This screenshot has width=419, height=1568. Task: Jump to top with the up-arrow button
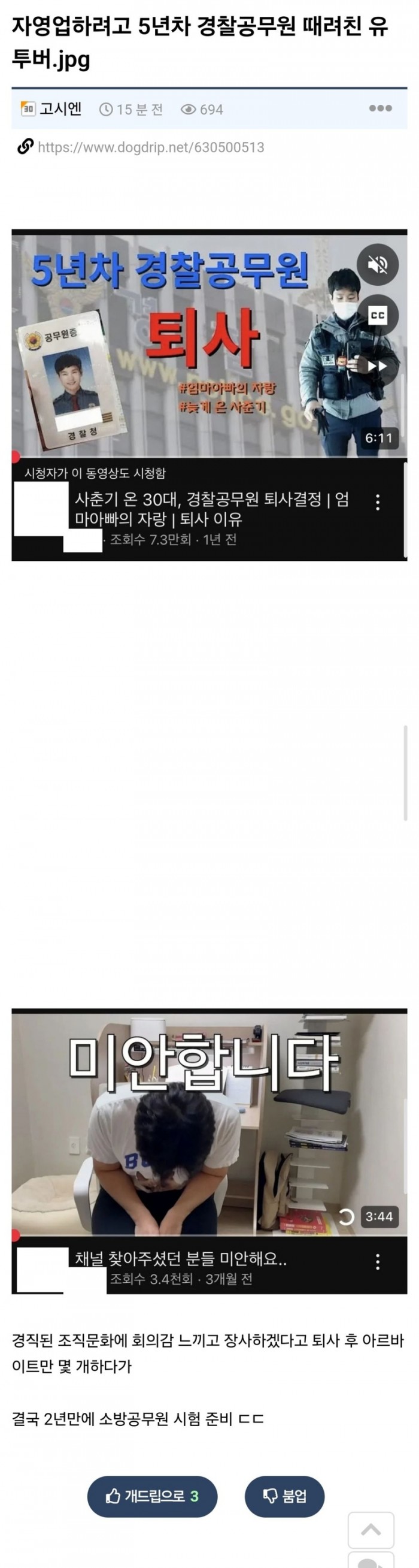(x=371, y=1529)
